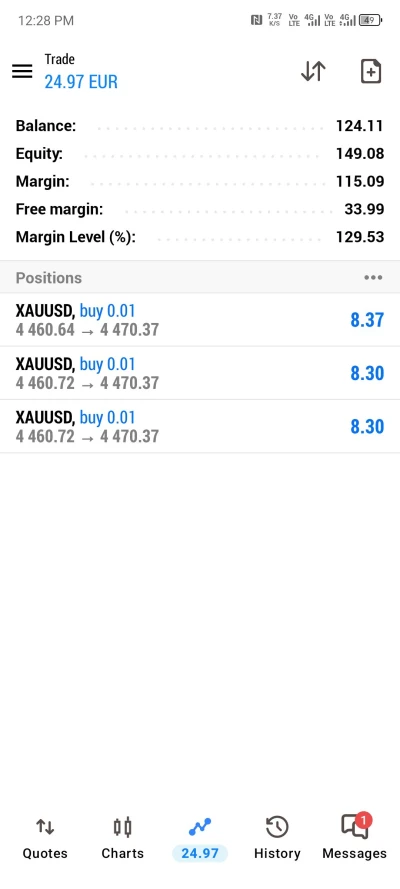Create a new order

(371, 71)
